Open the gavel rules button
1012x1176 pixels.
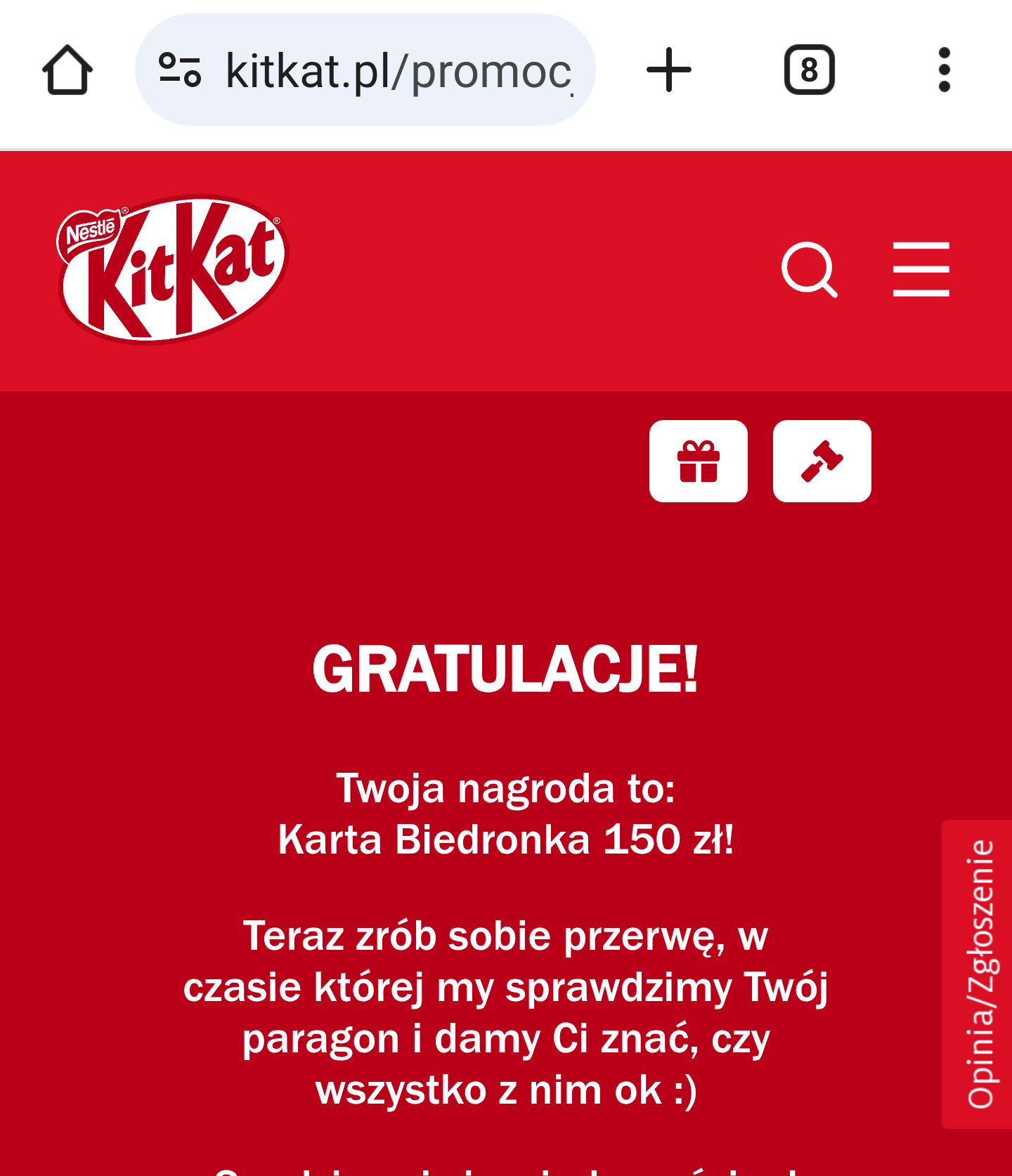coord(822,462)
